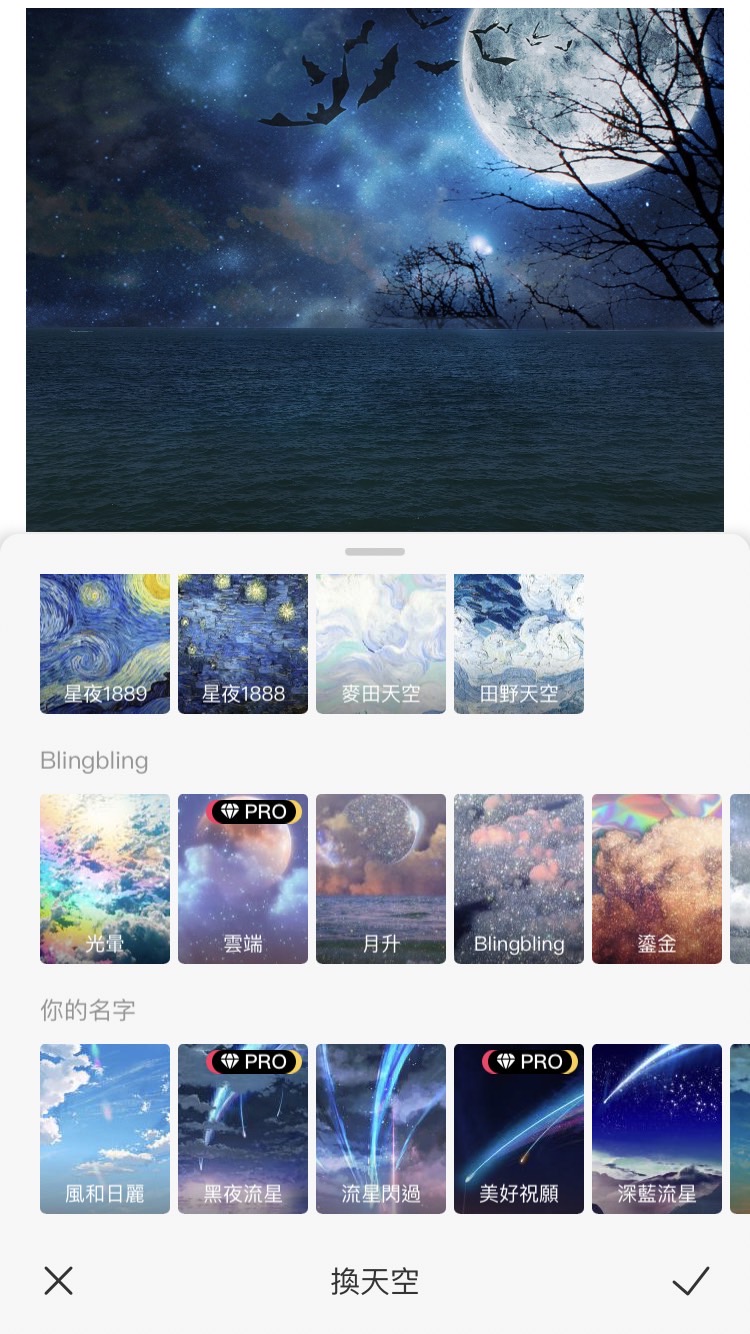Image resolution: width=750 pixels, height=1334 pixels.
Task: Select the PRO 雲端 sky
Action: pos(243,879)
